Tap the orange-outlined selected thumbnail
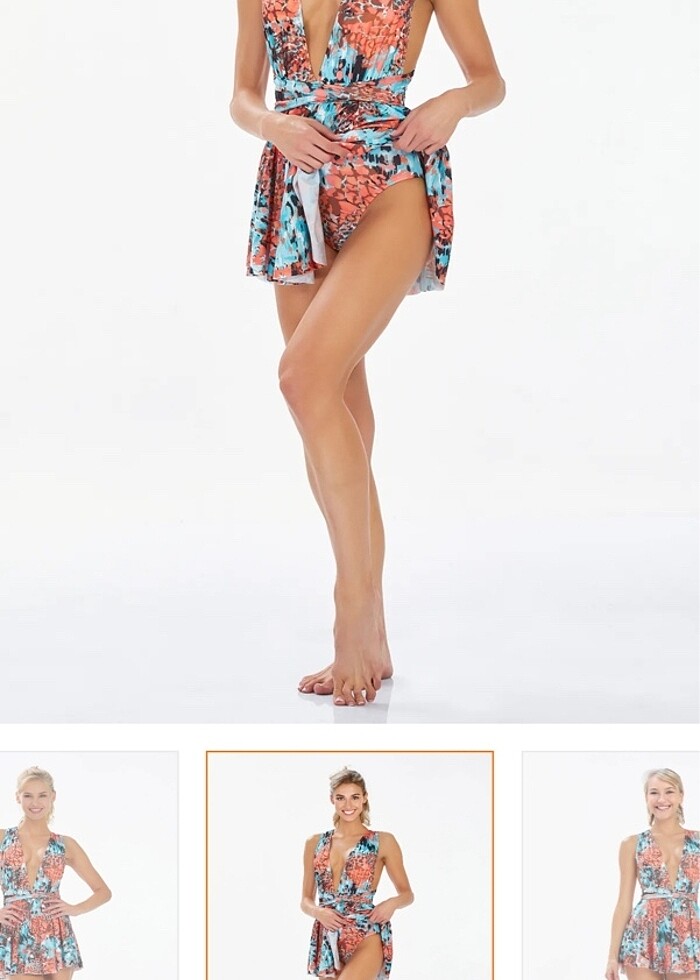Screen dimensions: 700x980 click(349, 865)
